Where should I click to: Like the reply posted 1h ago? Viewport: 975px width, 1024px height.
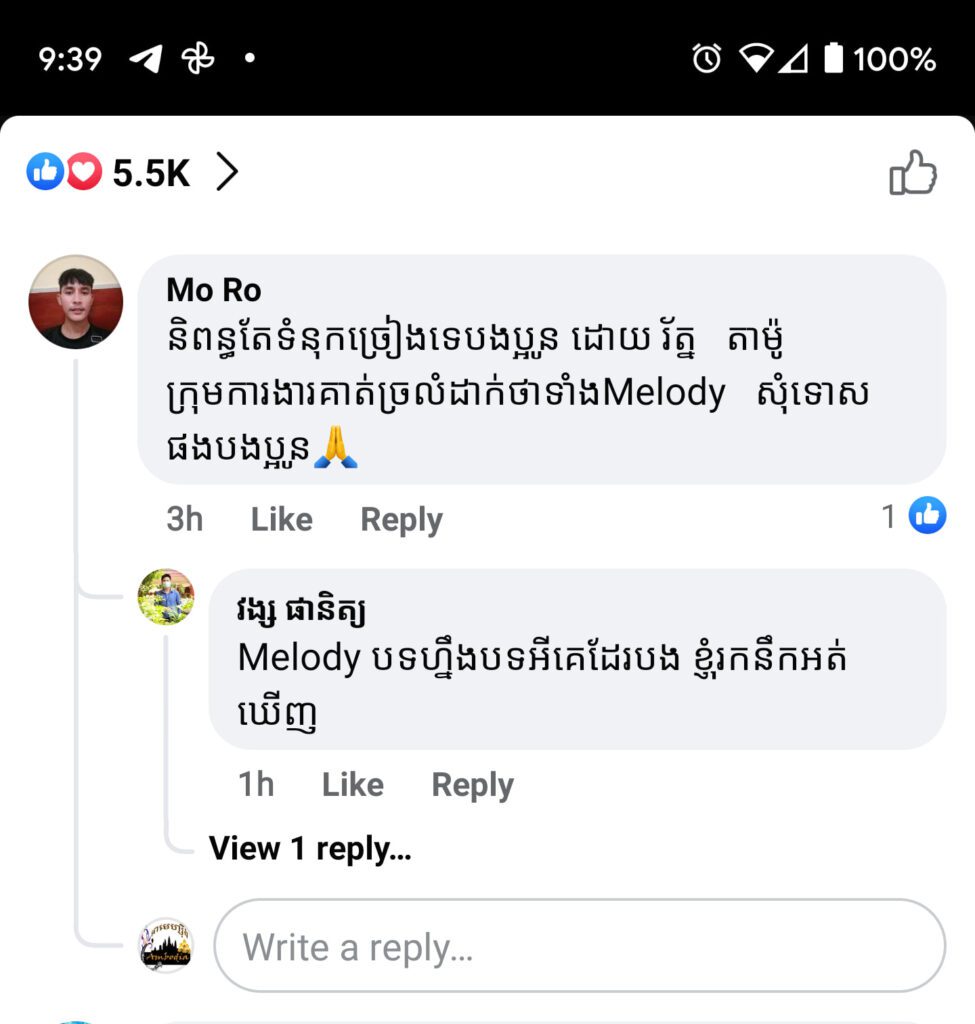pyautogui.click(x=352, y=786)
